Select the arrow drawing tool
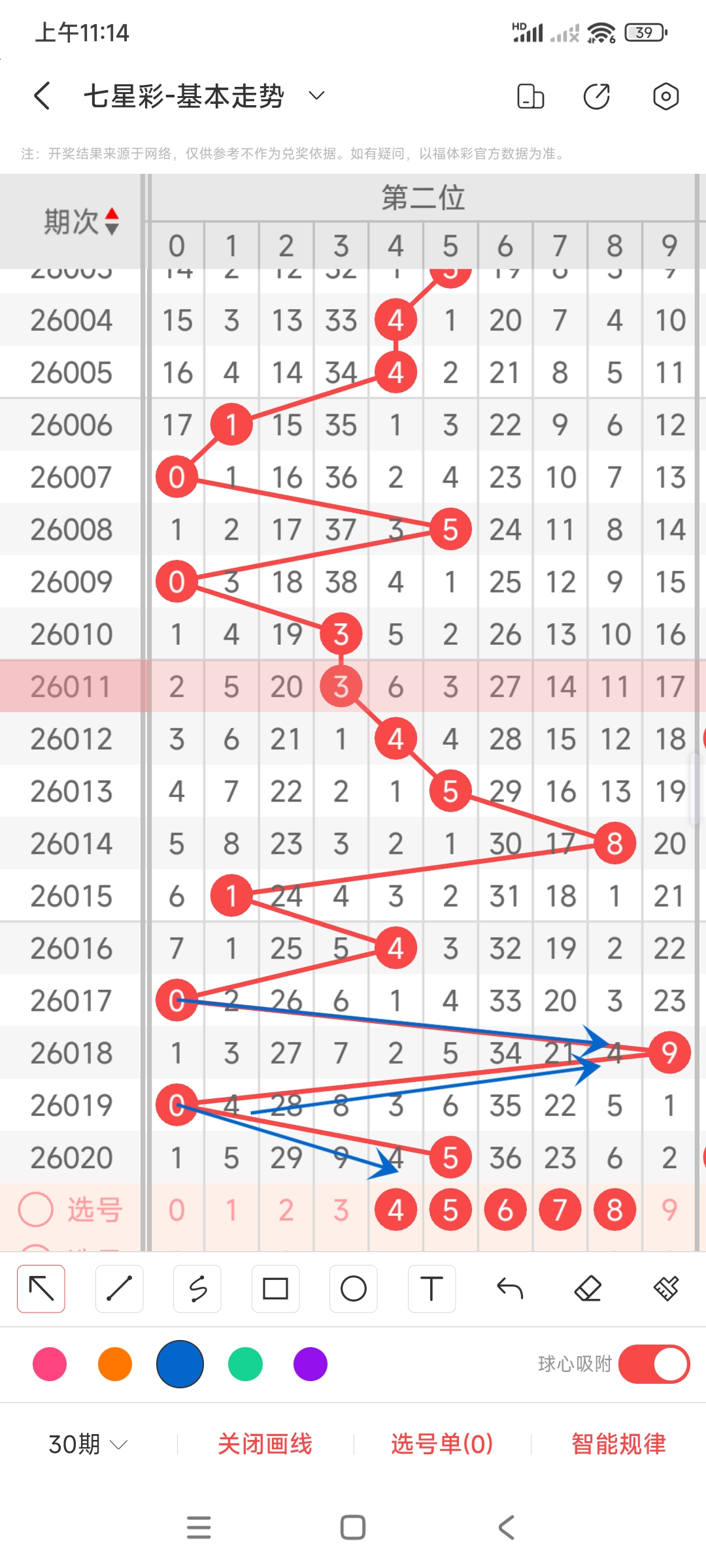Viewport: 706px width, 1568px height. [41, 1288]
